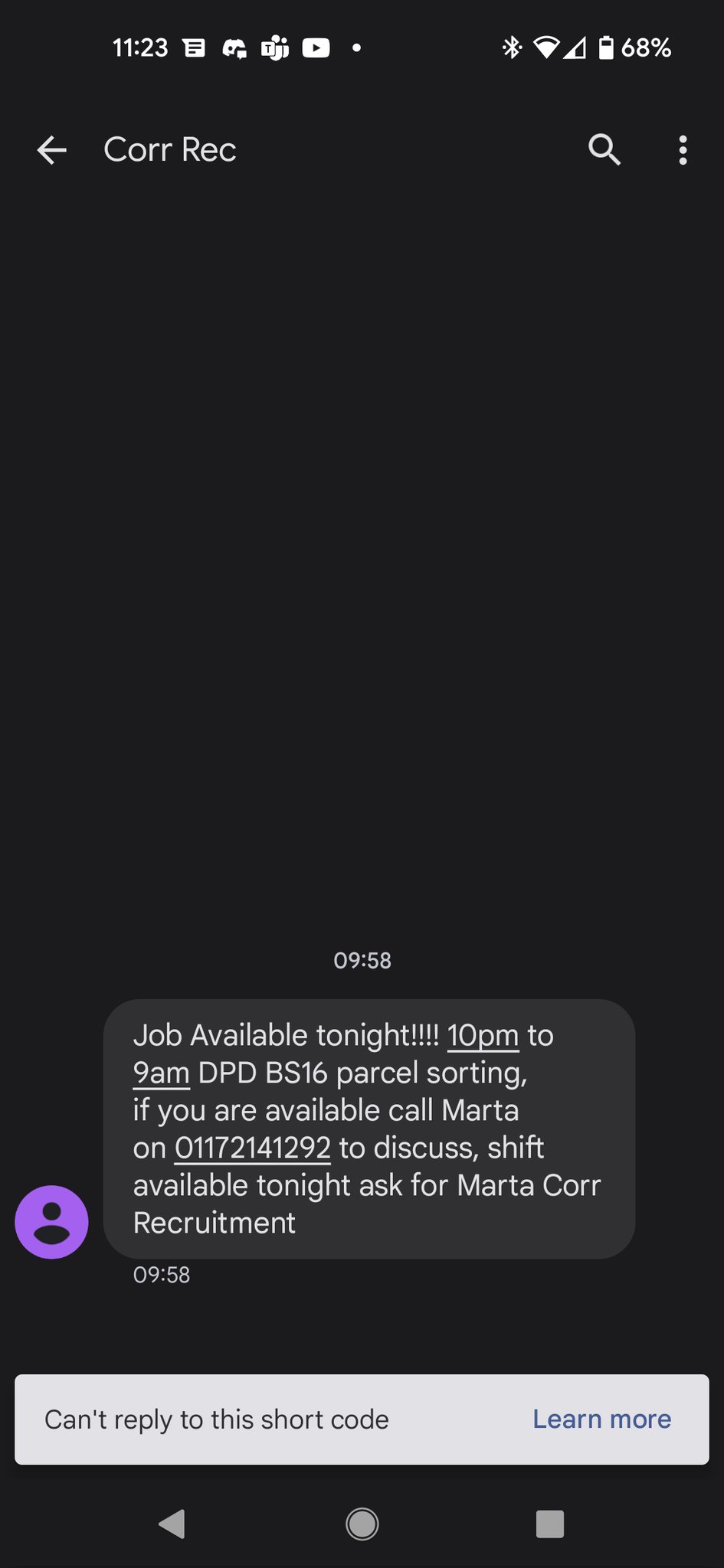This screenshot has width=724, height=1568.
Task: Open the sender's purple contact avatar
Action: click(x=52, y=1222)
